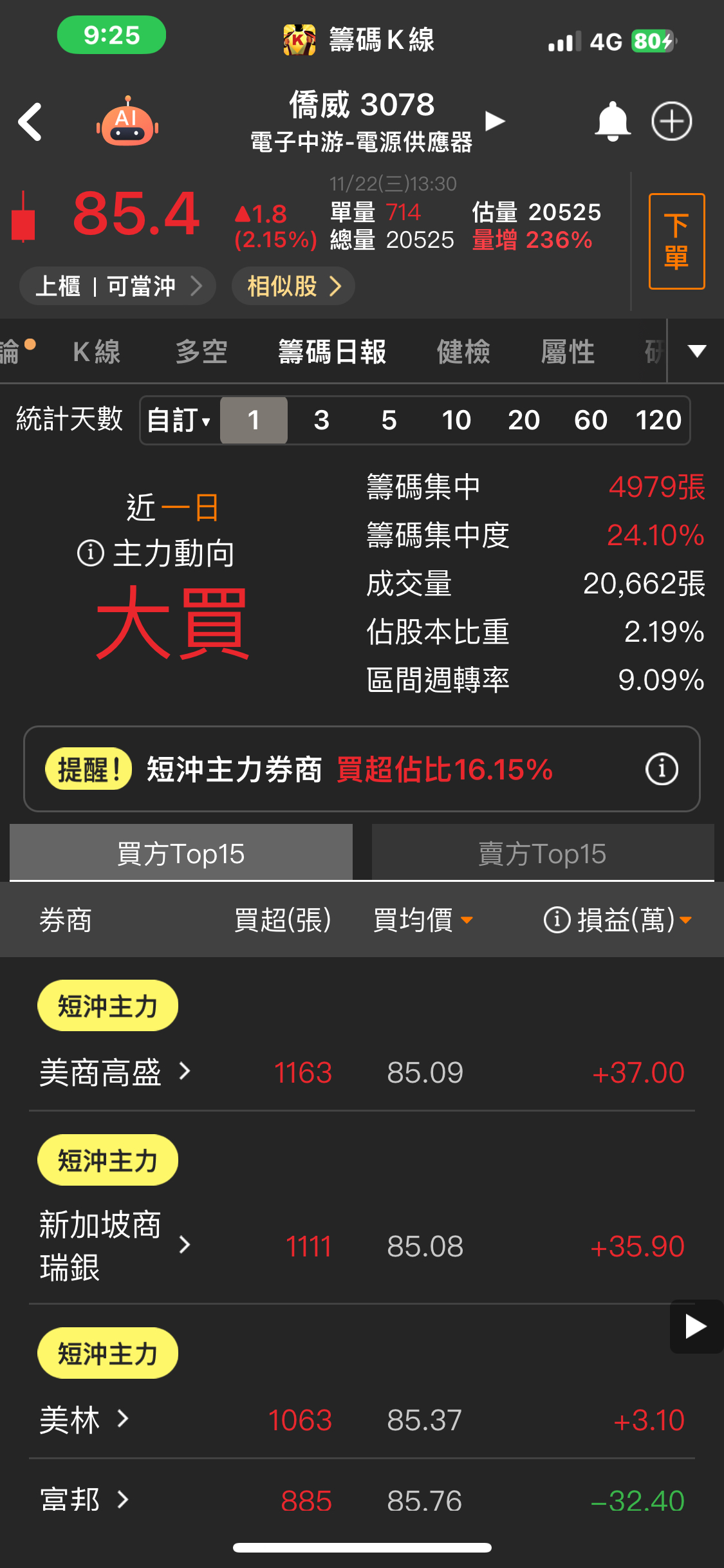The height and width of the screenshot is (1568, 724).
Task: Go back using the arrow
Action: 30,121
